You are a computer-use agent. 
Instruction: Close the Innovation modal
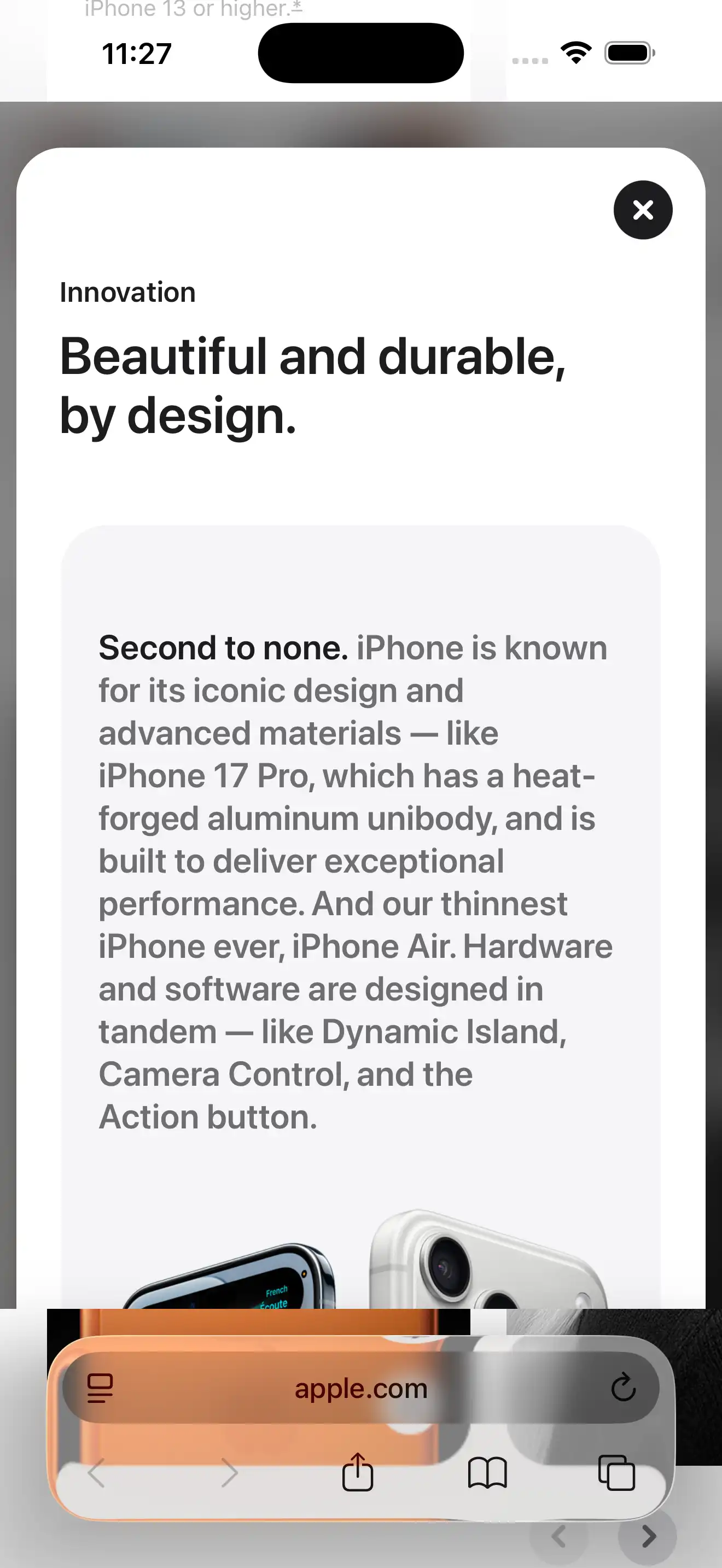click(x=643, y=210)
